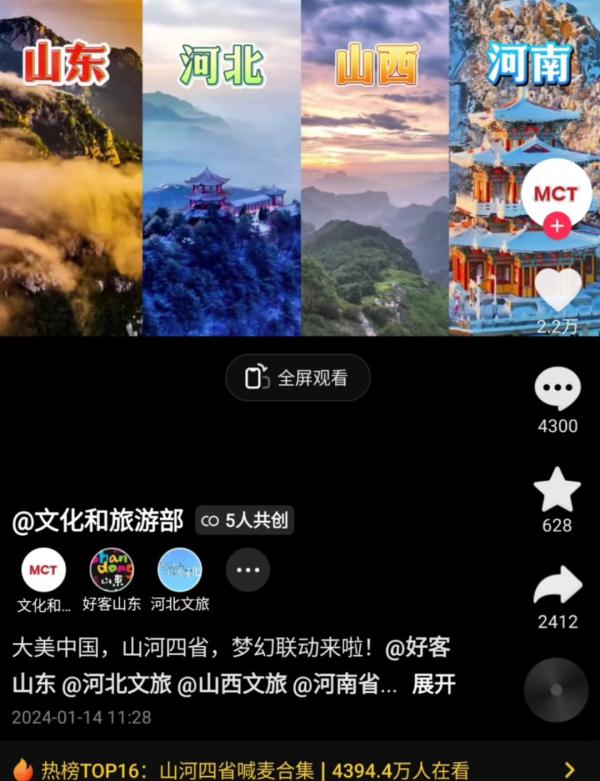Screen dimensions: 600x781
Task: Open the 河北文旅 co-creator avatar
Action: [x=180, y=570]
